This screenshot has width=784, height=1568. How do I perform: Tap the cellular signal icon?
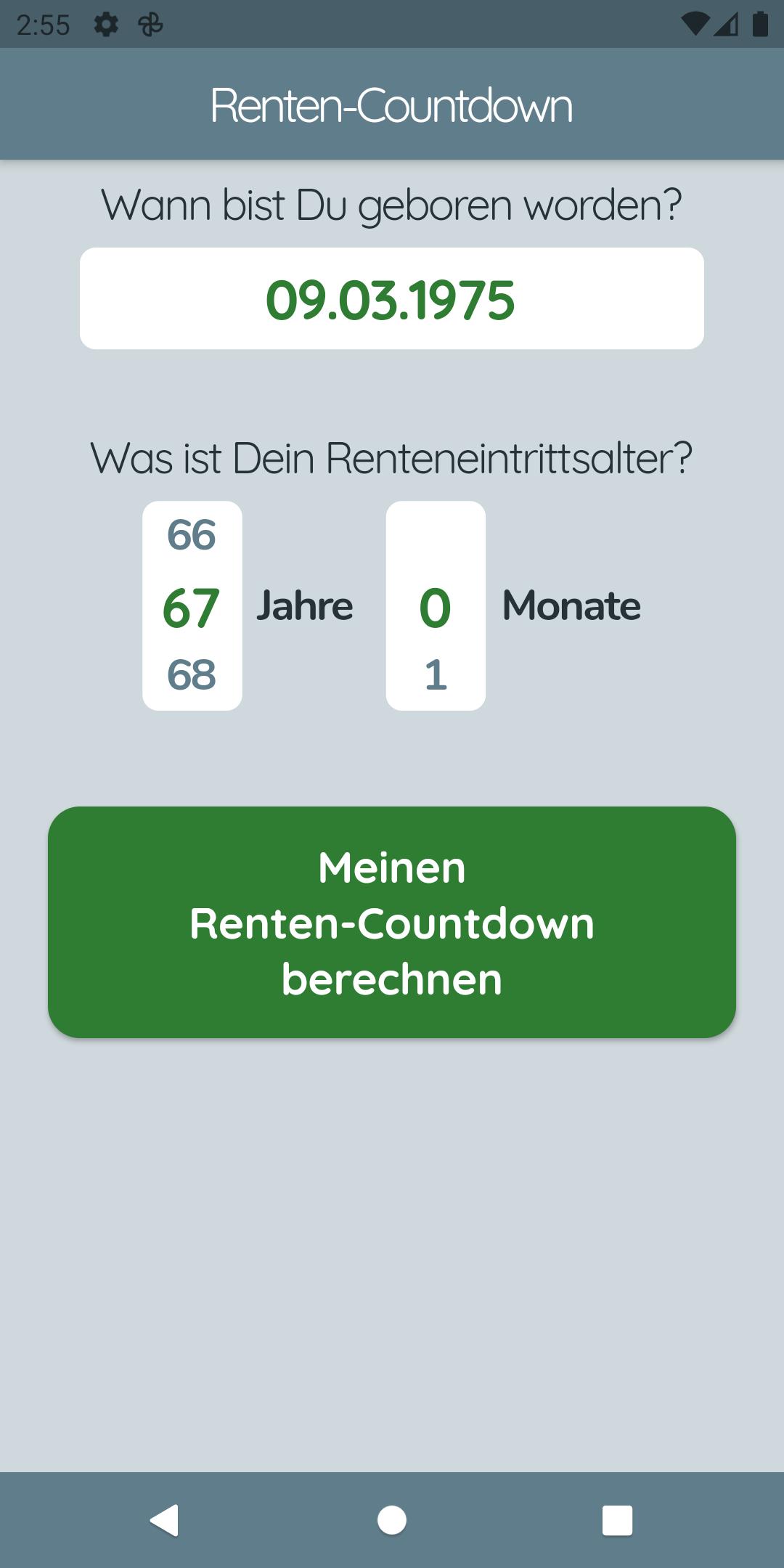point(727,24)
